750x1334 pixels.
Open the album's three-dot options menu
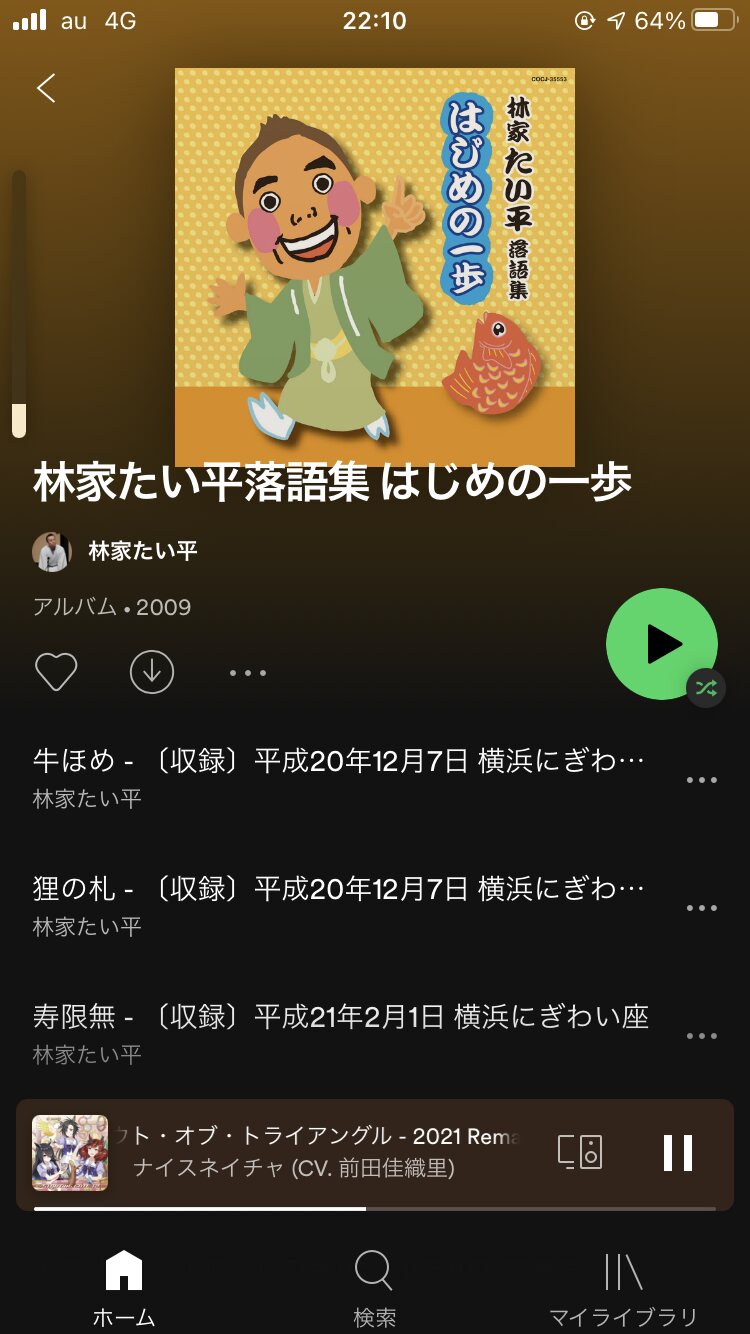pyautogui.click(x=248, y=673)
